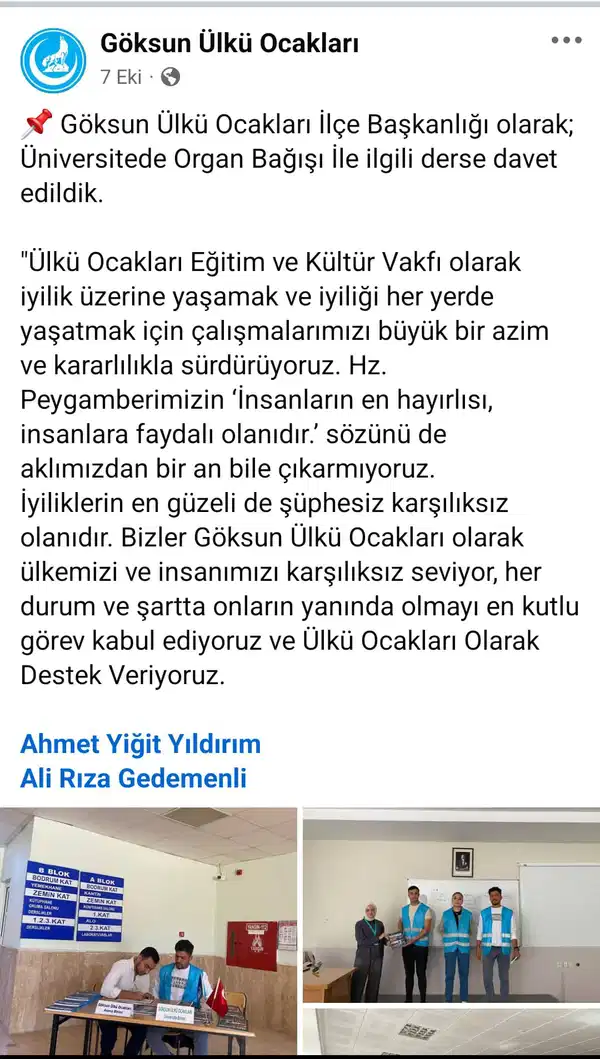The image size is (600, 1059).
Task: Open tagged profile Ali Rıza Gedemenli
Action: click(x=133, y=778)
